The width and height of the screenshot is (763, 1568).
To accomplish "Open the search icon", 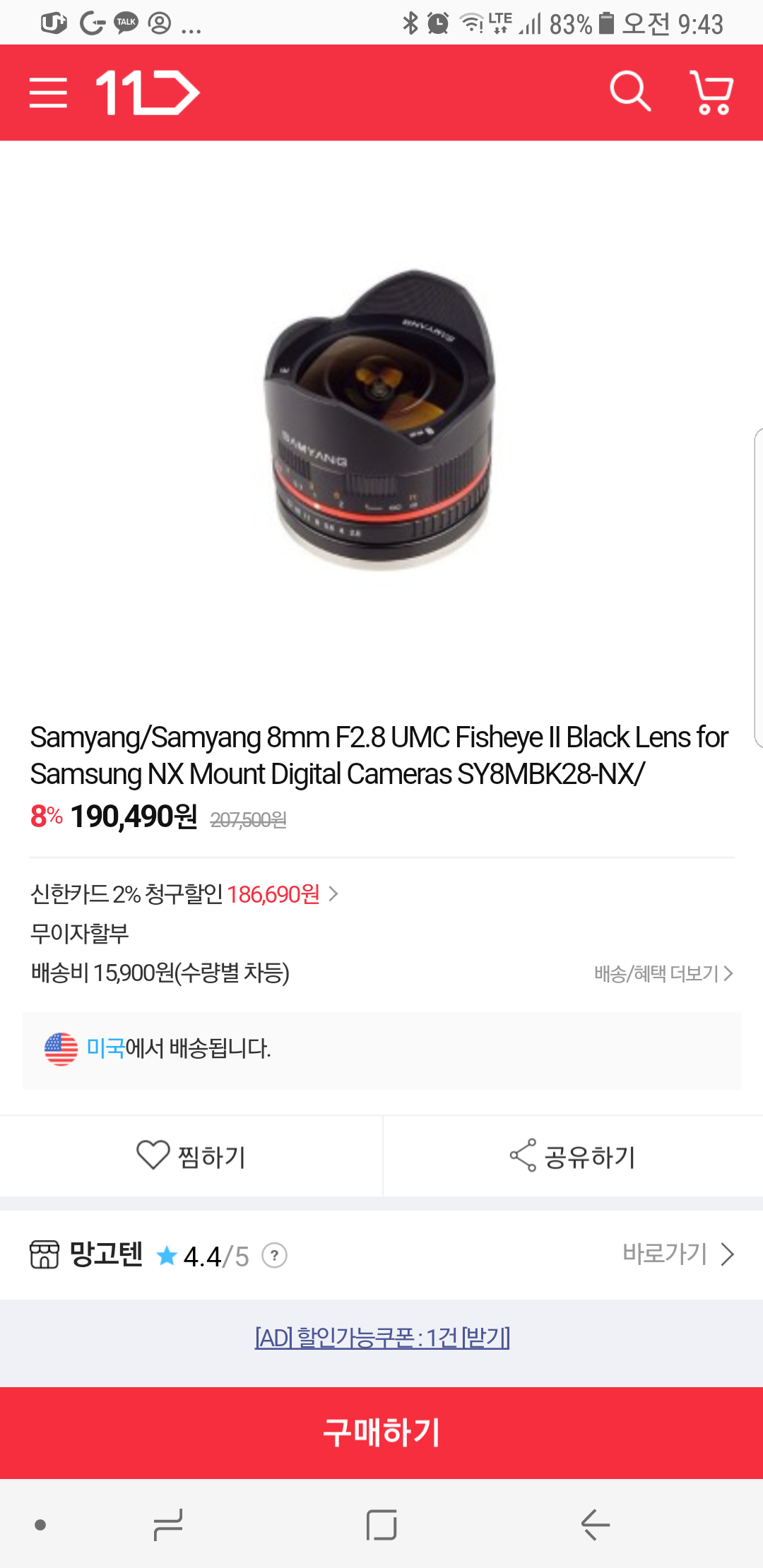I will pyautogui.click(x=629, y=92).
